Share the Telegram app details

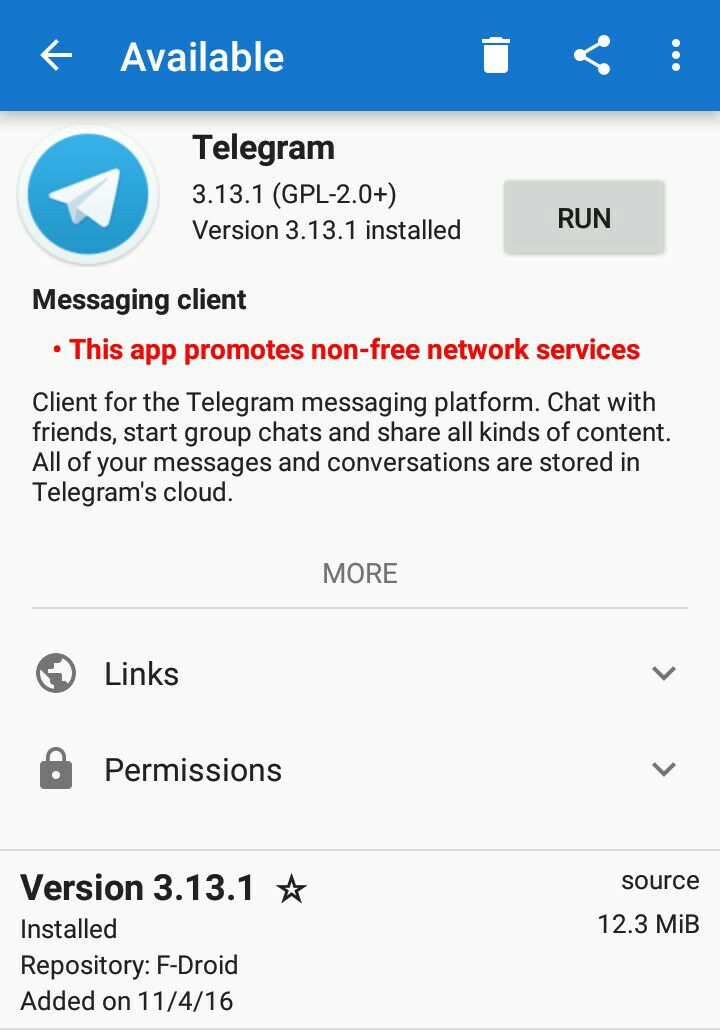pyautogui.click(x=592, y=56)
